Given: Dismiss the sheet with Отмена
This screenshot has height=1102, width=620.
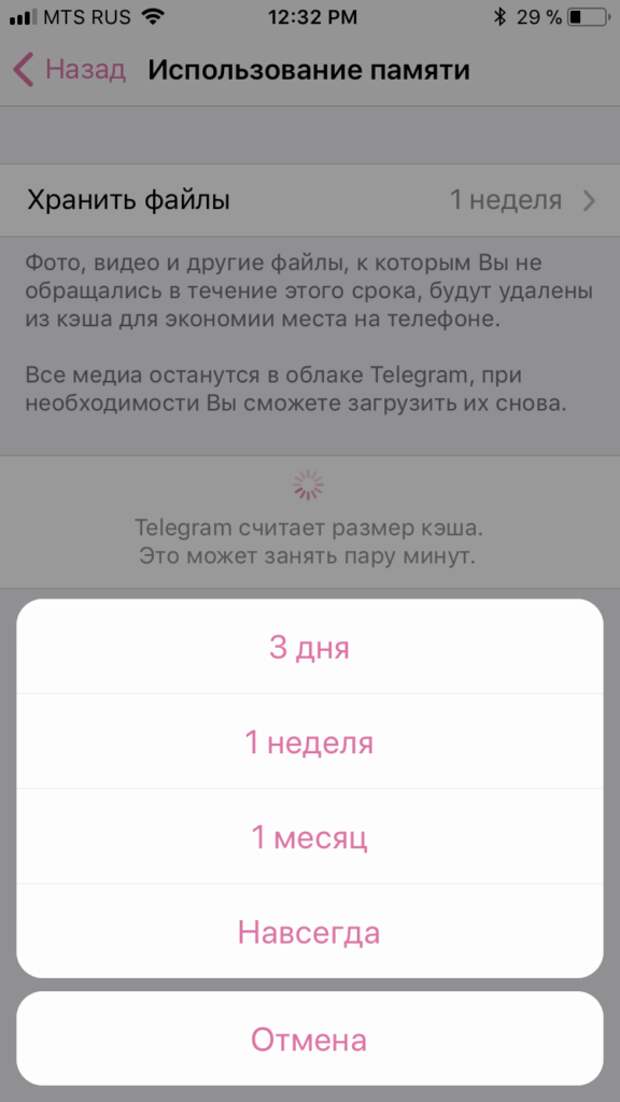Looking at the screenshot, I should click(309, 1039).
